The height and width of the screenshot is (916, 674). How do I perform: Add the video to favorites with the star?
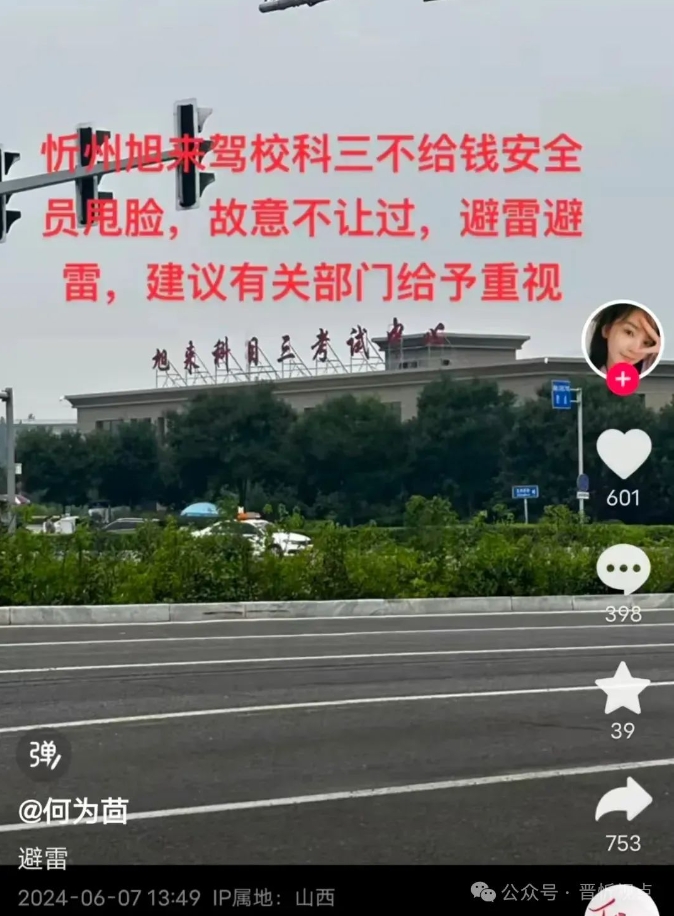622,688
